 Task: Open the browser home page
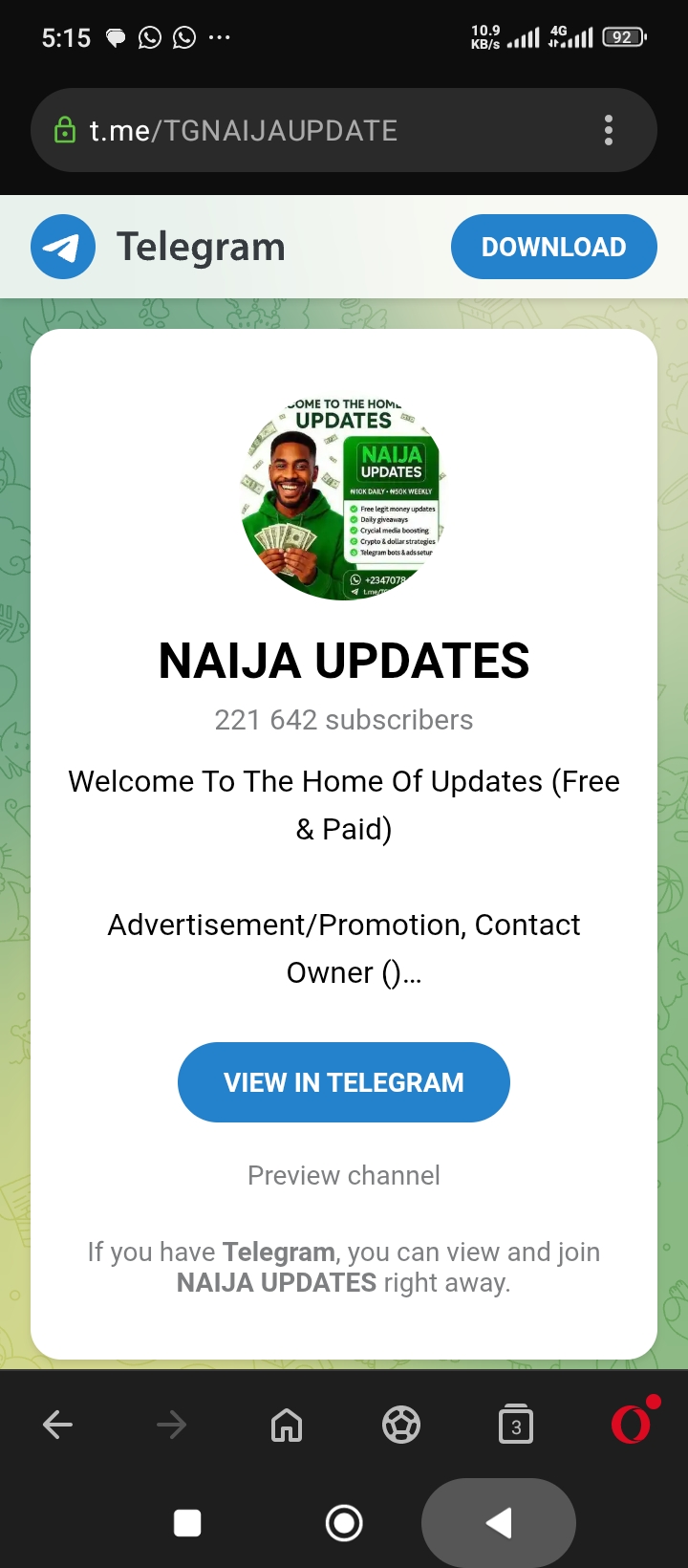coord(287,1425)
